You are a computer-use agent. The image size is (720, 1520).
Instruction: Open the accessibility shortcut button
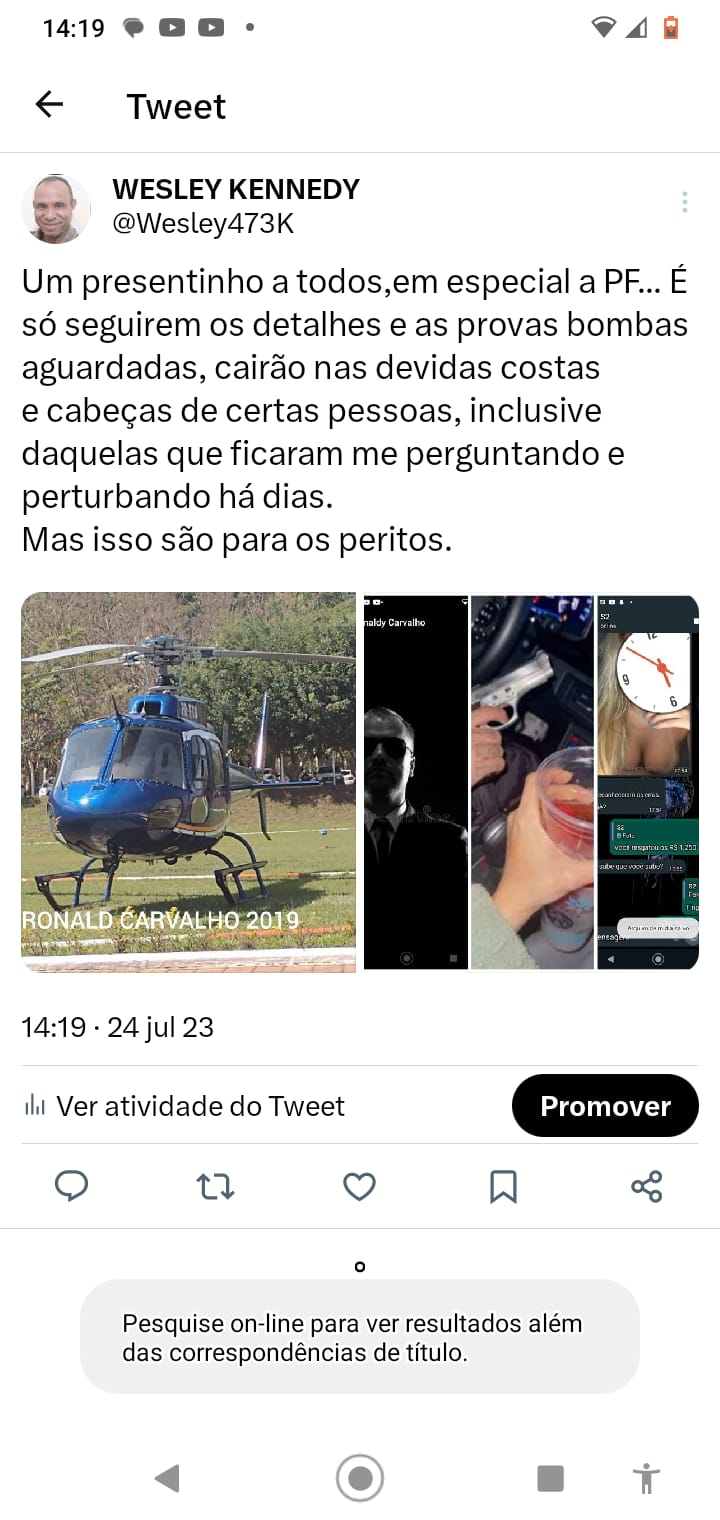pos(647,1478)
